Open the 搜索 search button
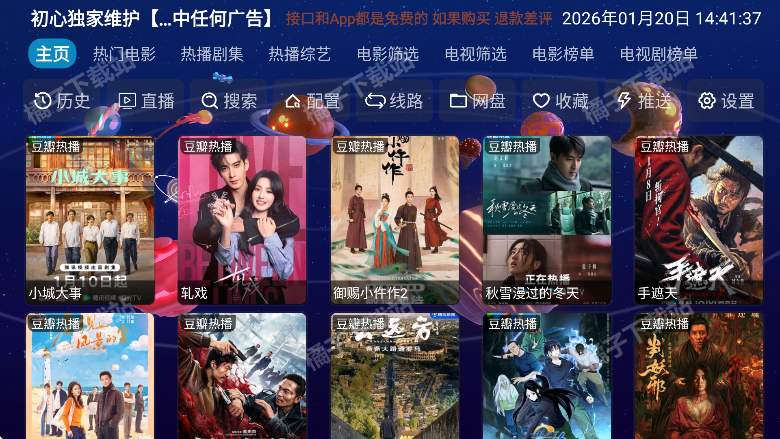The width and height of the screenshot is (780, 439). coord(229,101)
